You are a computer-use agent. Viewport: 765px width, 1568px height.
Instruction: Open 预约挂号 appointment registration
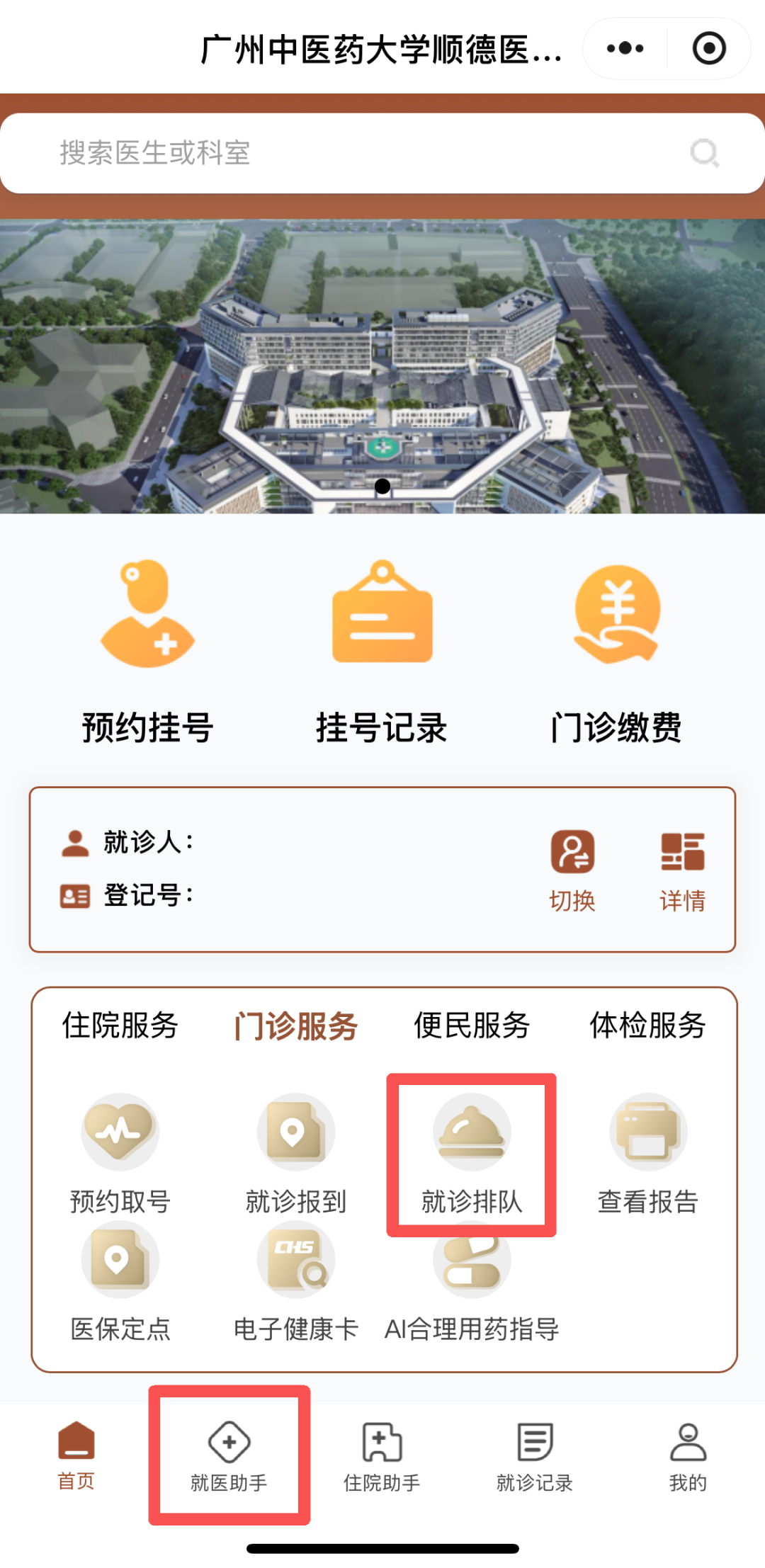coord(147,652)
